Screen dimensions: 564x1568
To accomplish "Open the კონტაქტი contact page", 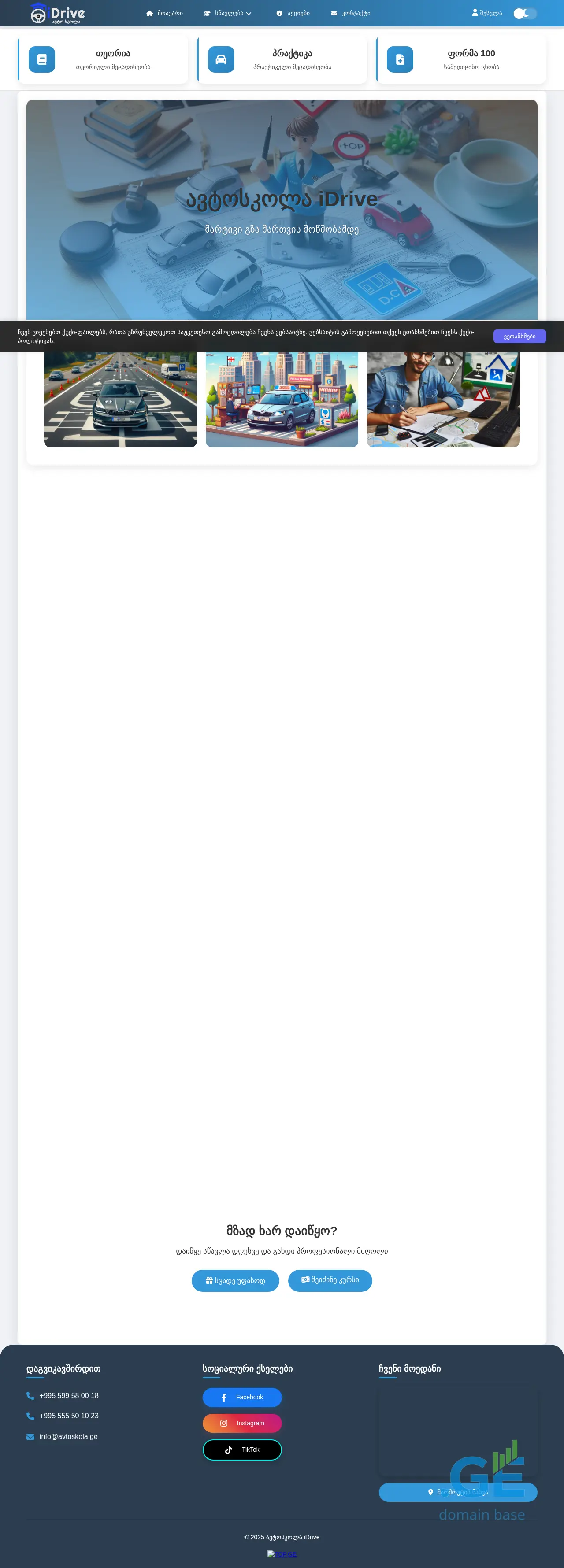I will (351, 13).
